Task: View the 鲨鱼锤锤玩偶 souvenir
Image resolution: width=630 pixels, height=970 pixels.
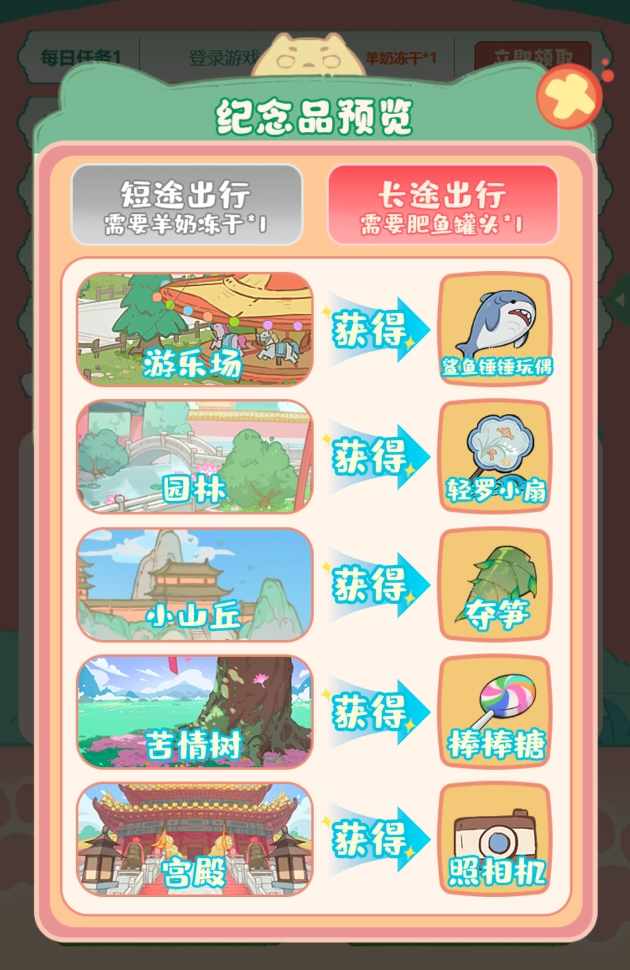Action: pyautogui.click(x=495, y=329)
